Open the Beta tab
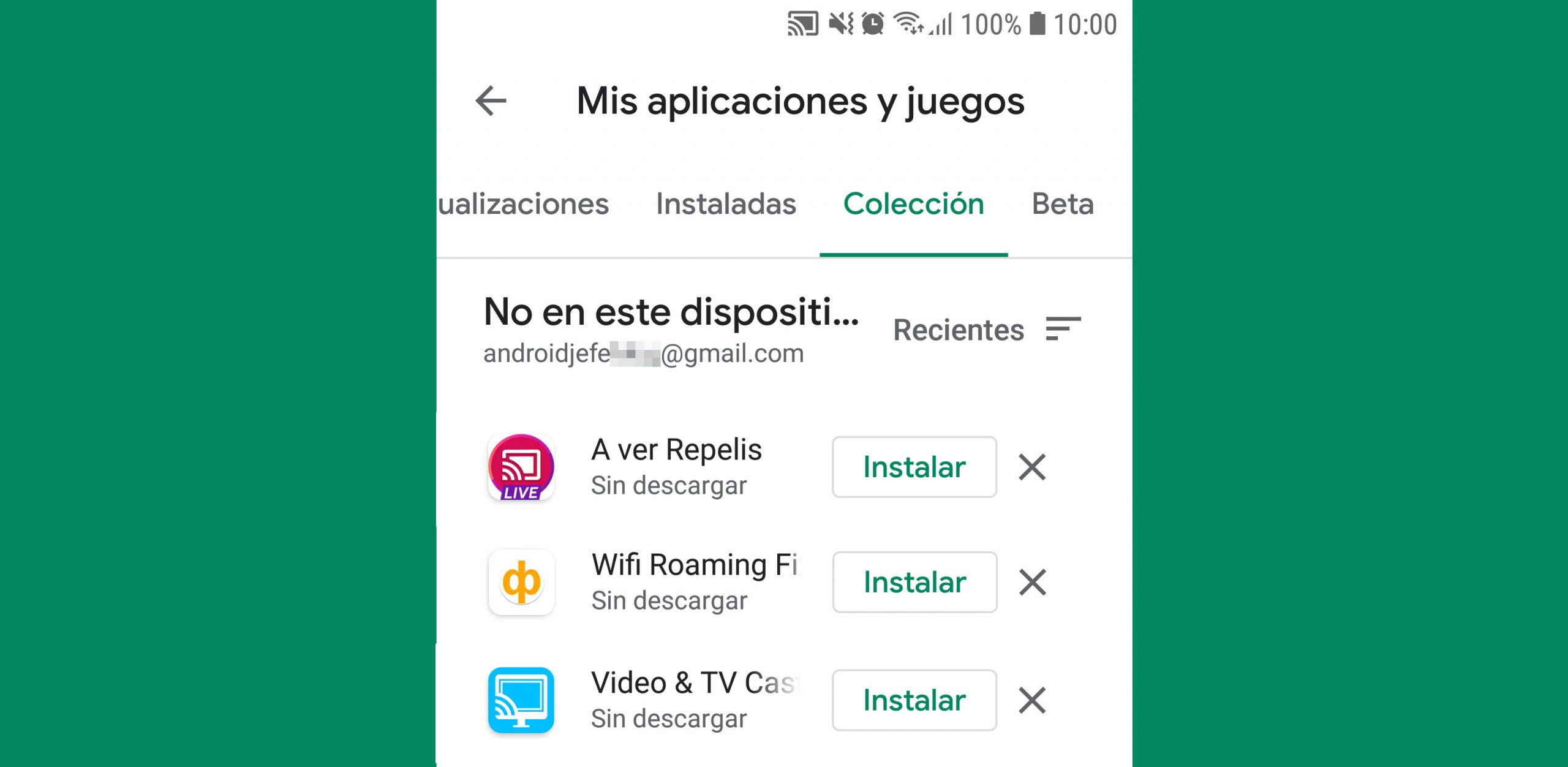 tap(1062, 204)
